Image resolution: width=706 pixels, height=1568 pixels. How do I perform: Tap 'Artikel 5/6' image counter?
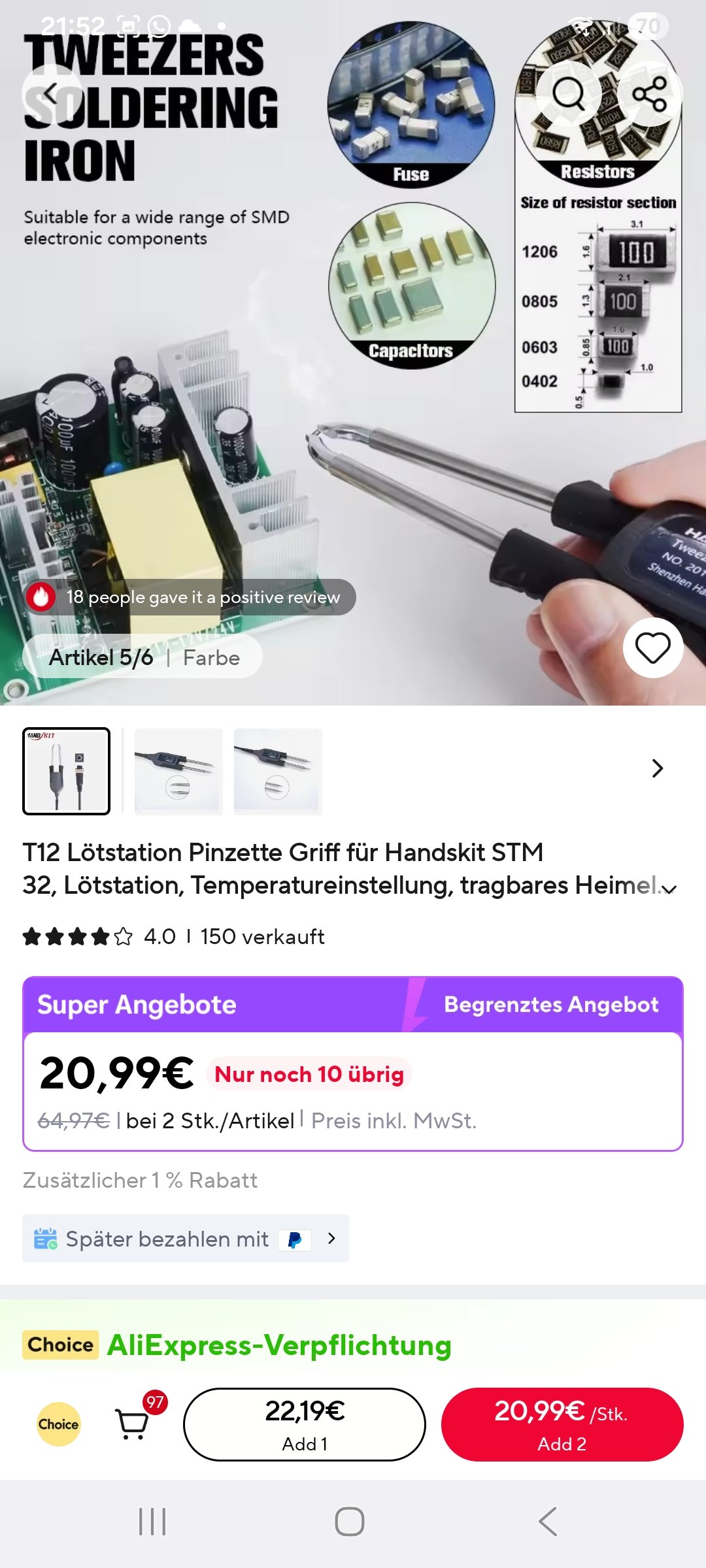pyautogui.click(x=101, y=658)
